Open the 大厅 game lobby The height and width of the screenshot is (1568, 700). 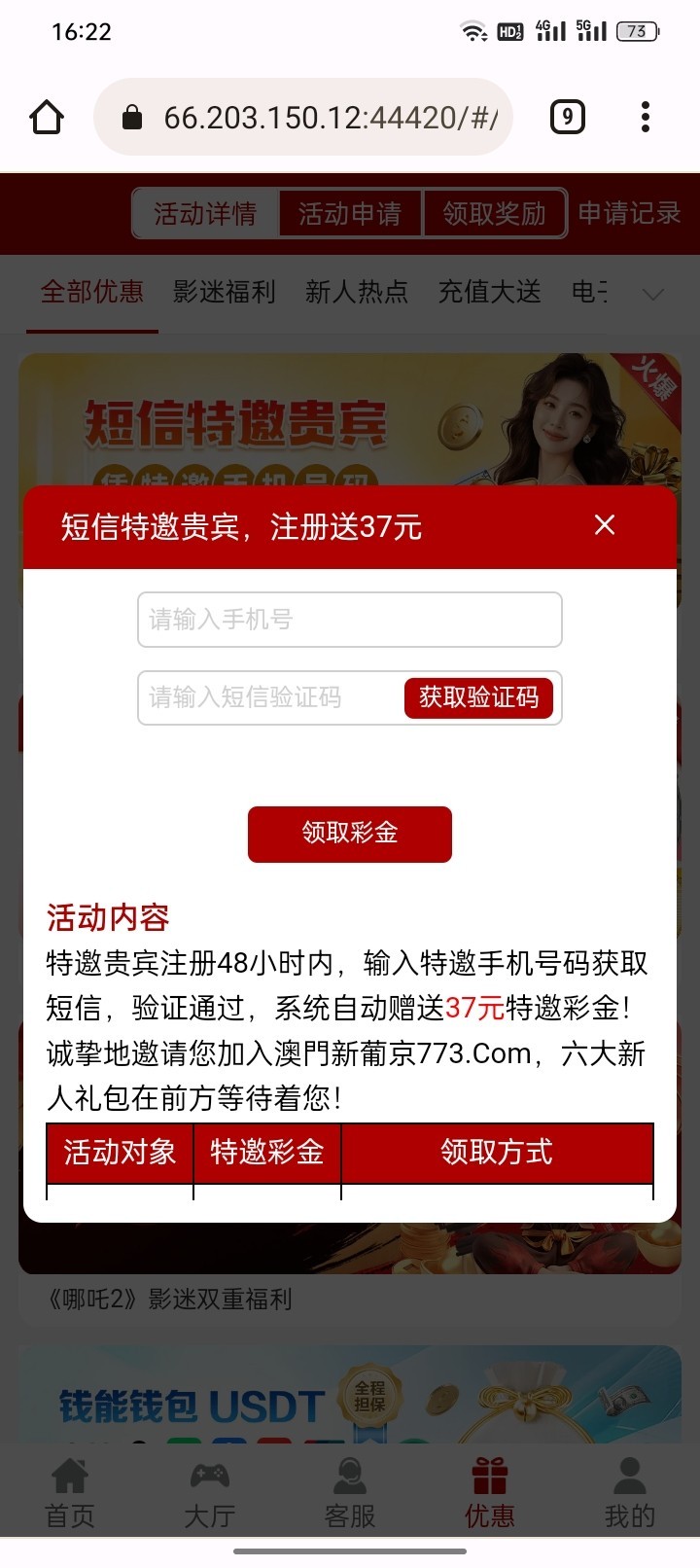210,1494
